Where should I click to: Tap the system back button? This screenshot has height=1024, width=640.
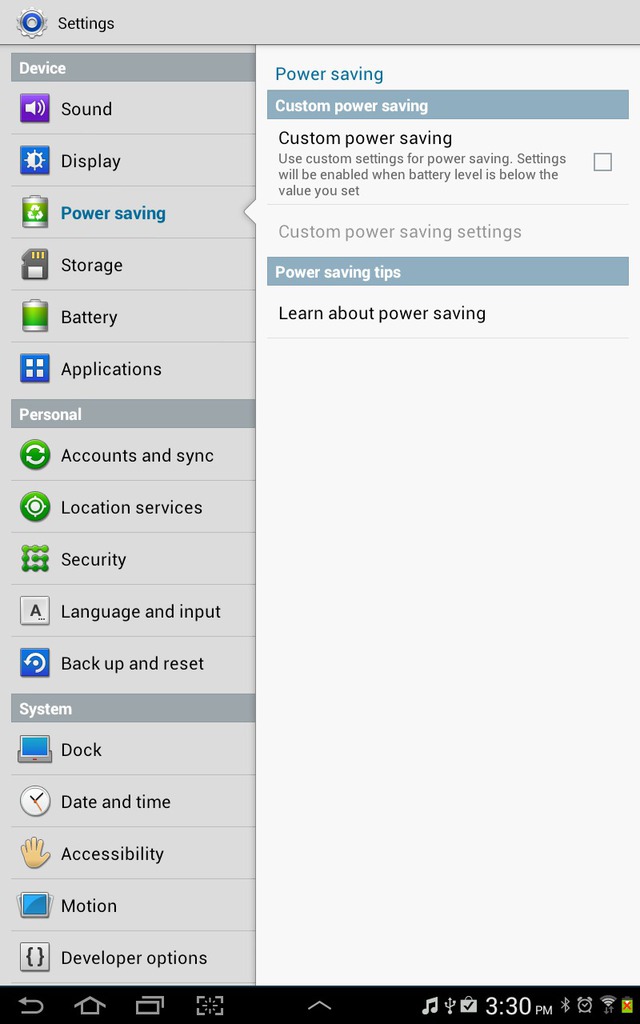point(30,1006)
